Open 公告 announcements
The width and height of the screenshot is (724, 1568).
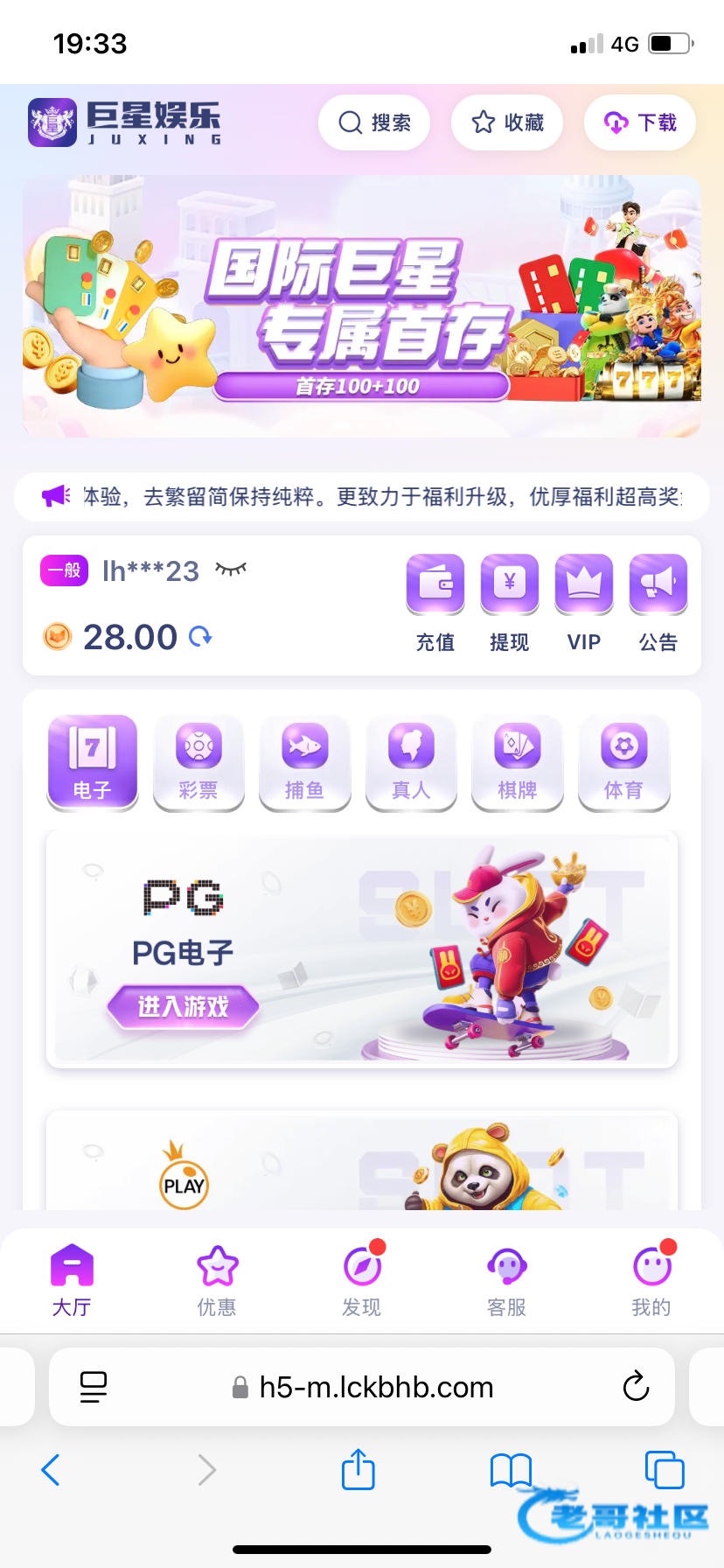(x=658, y=602)
